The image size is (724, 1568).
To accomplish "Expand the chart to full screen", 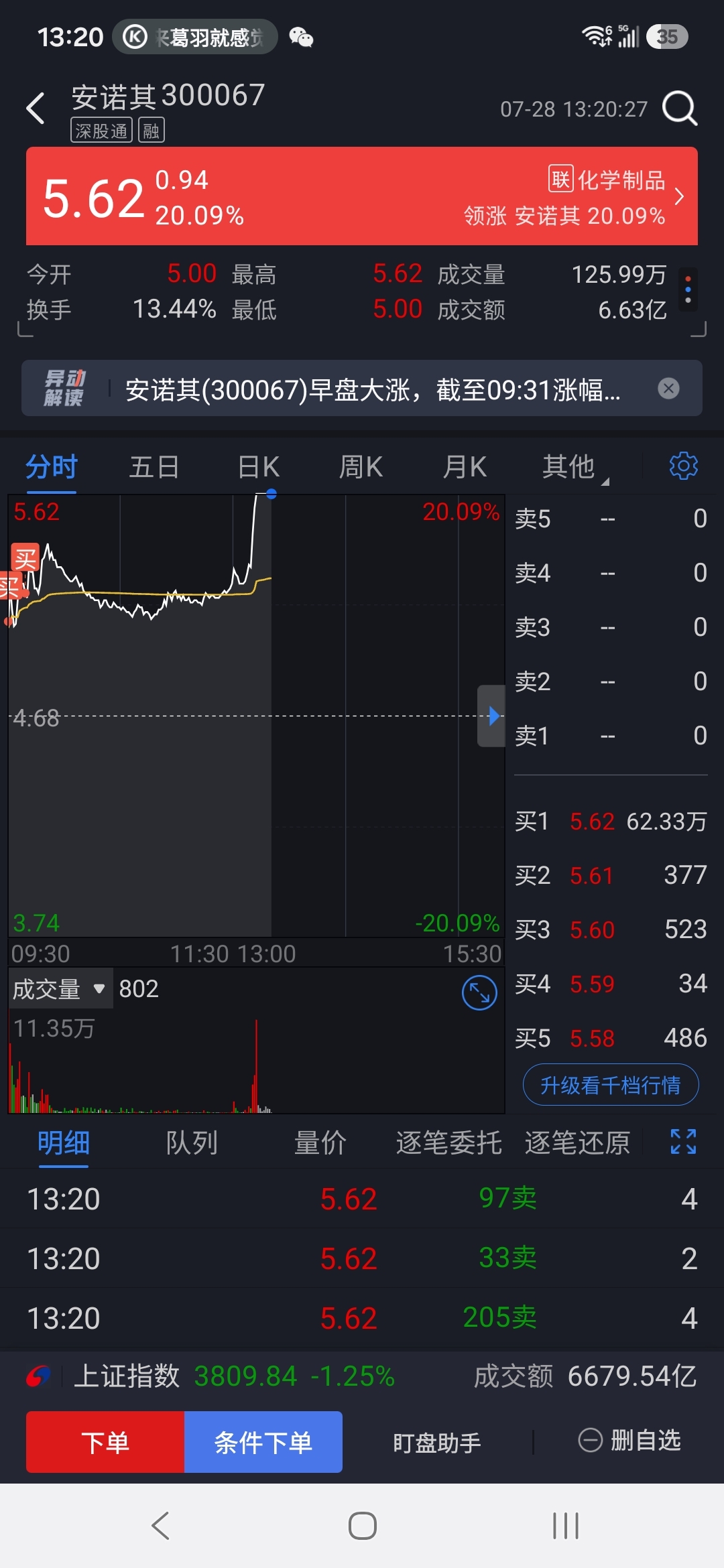I will [x=479, y=992].
